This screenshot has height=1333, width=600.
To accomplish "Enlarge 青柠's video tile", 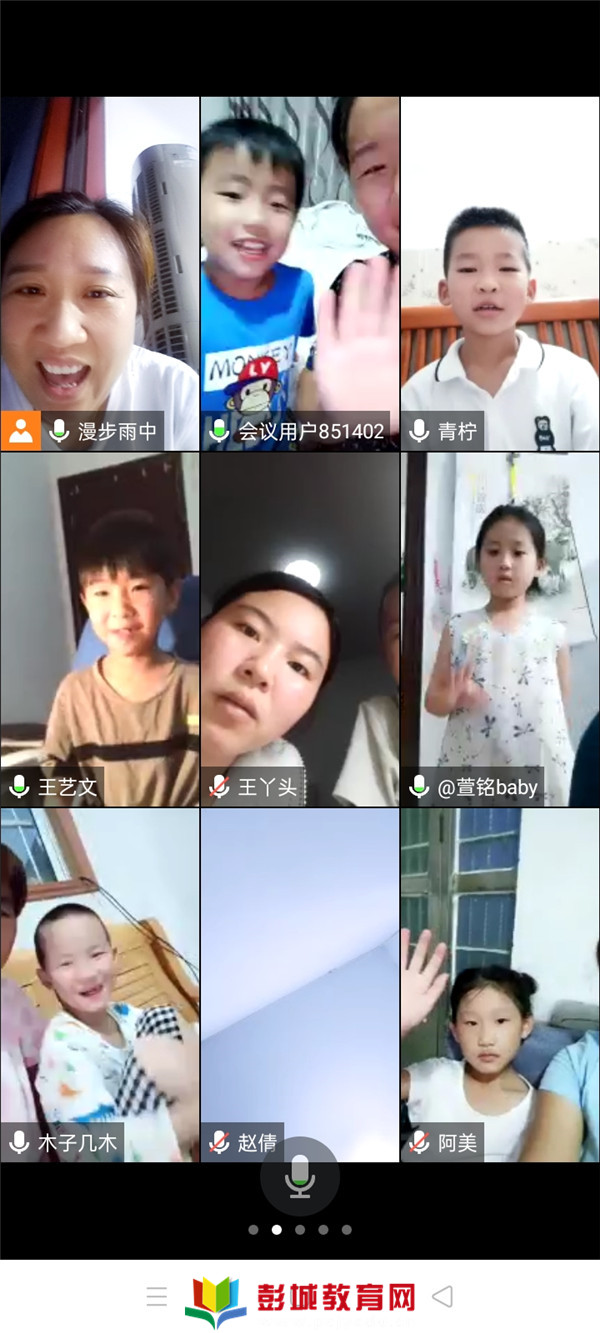I will [500, 272].
